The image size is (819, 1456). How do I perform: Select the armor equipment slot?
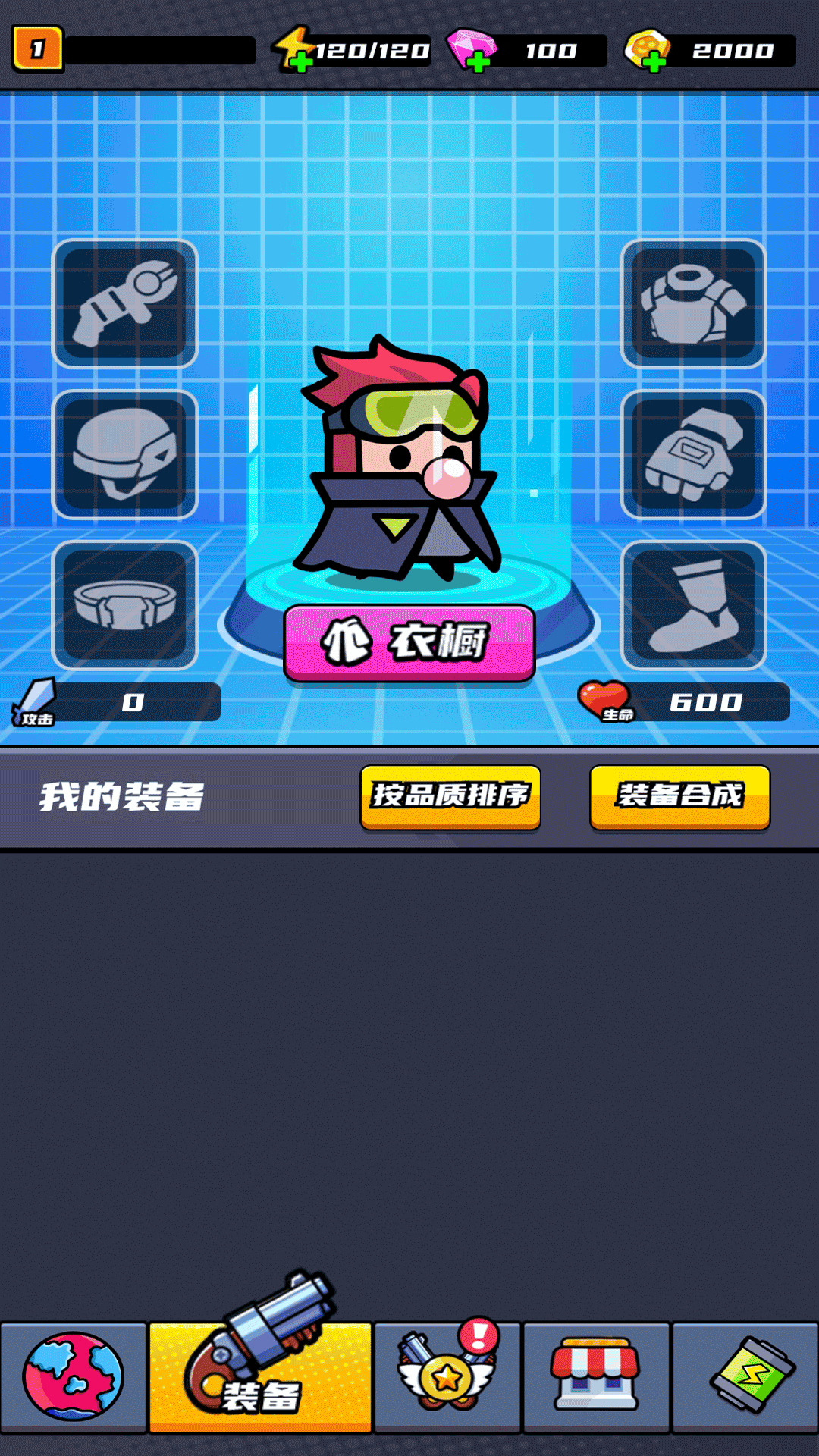[x=694, y=302]
